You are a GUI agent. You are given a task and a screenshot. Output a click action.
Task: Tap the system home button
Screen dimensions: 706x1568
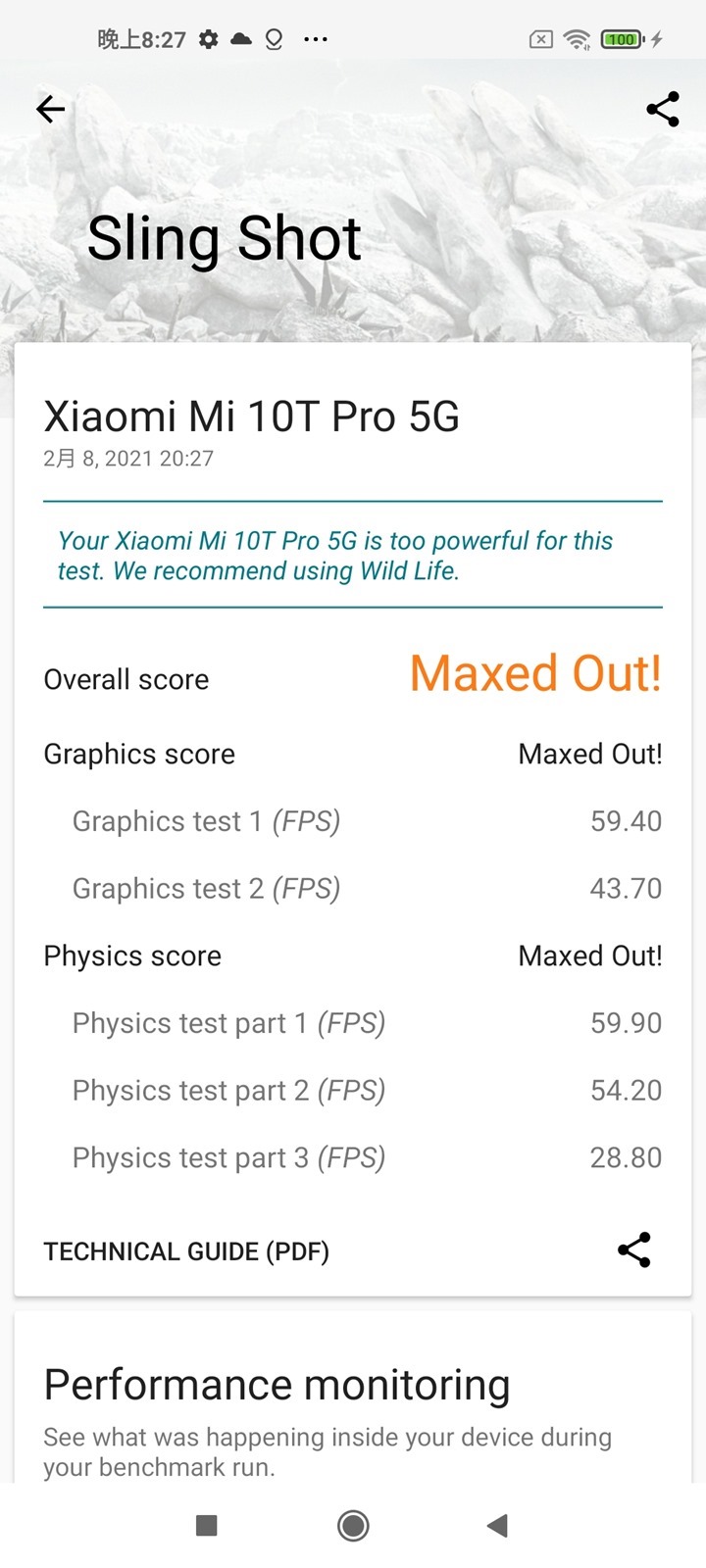pos(353,1525)
